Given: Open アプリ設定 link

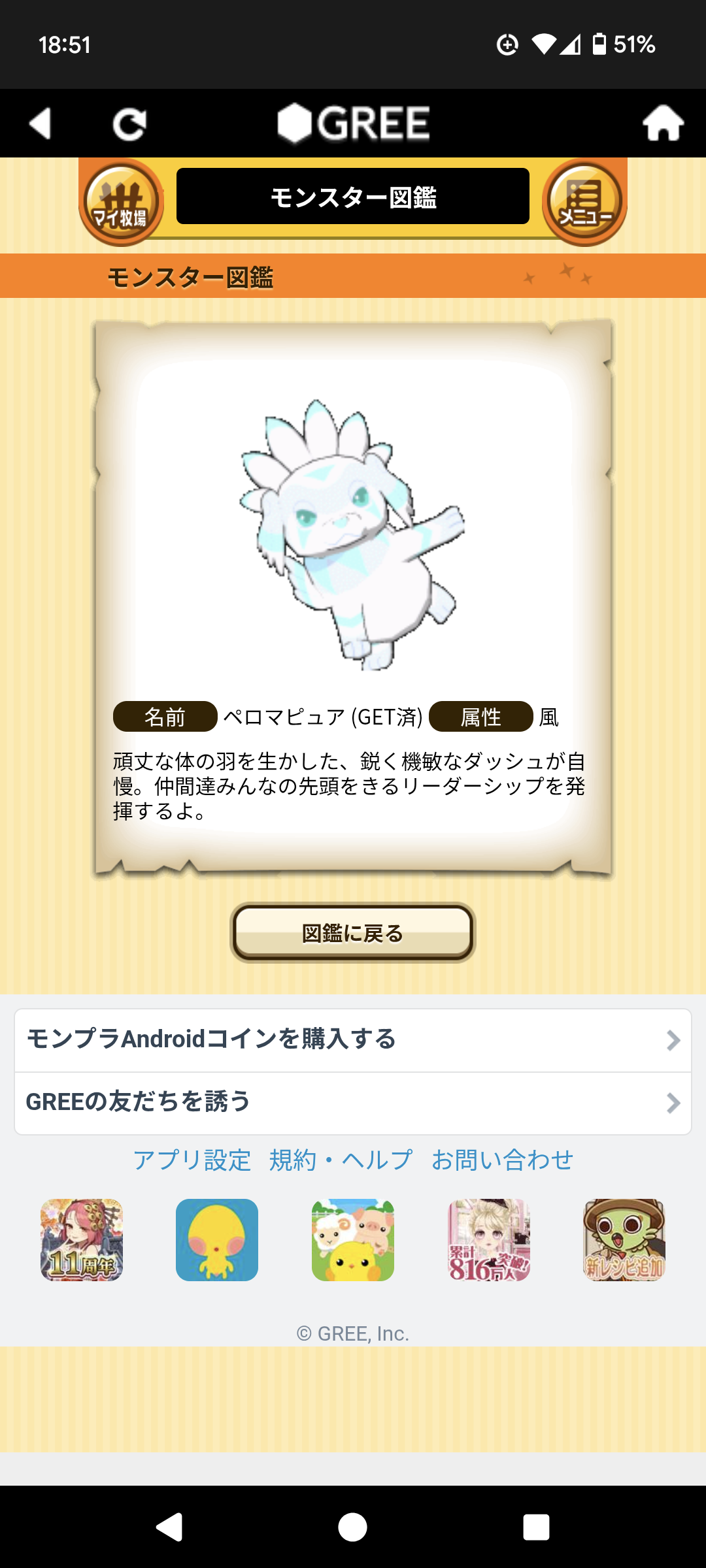Looking at the screenshot, I should tap(192, 1160).
